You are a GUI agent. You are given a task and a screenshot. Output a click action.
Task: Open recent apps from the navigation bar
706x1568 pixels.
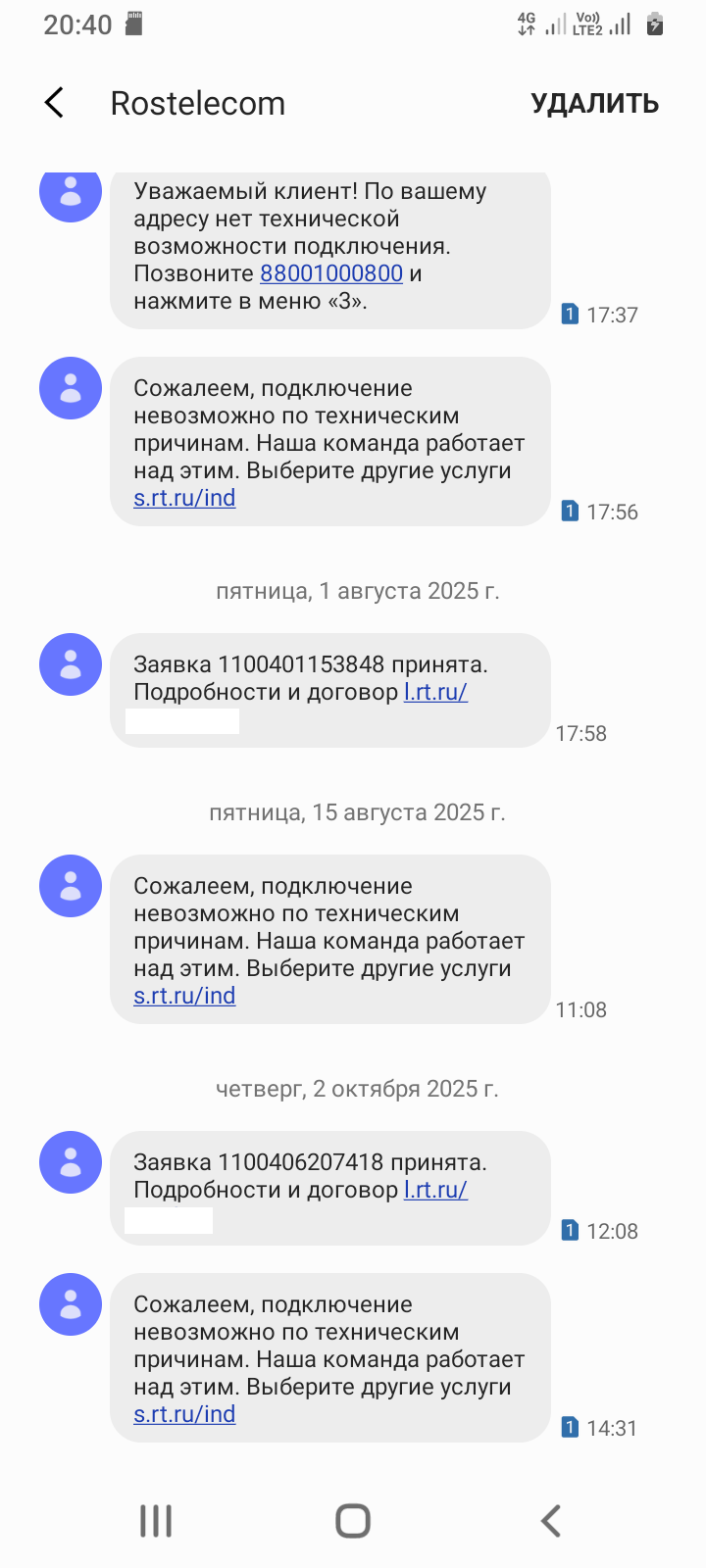coord(156,1521)
